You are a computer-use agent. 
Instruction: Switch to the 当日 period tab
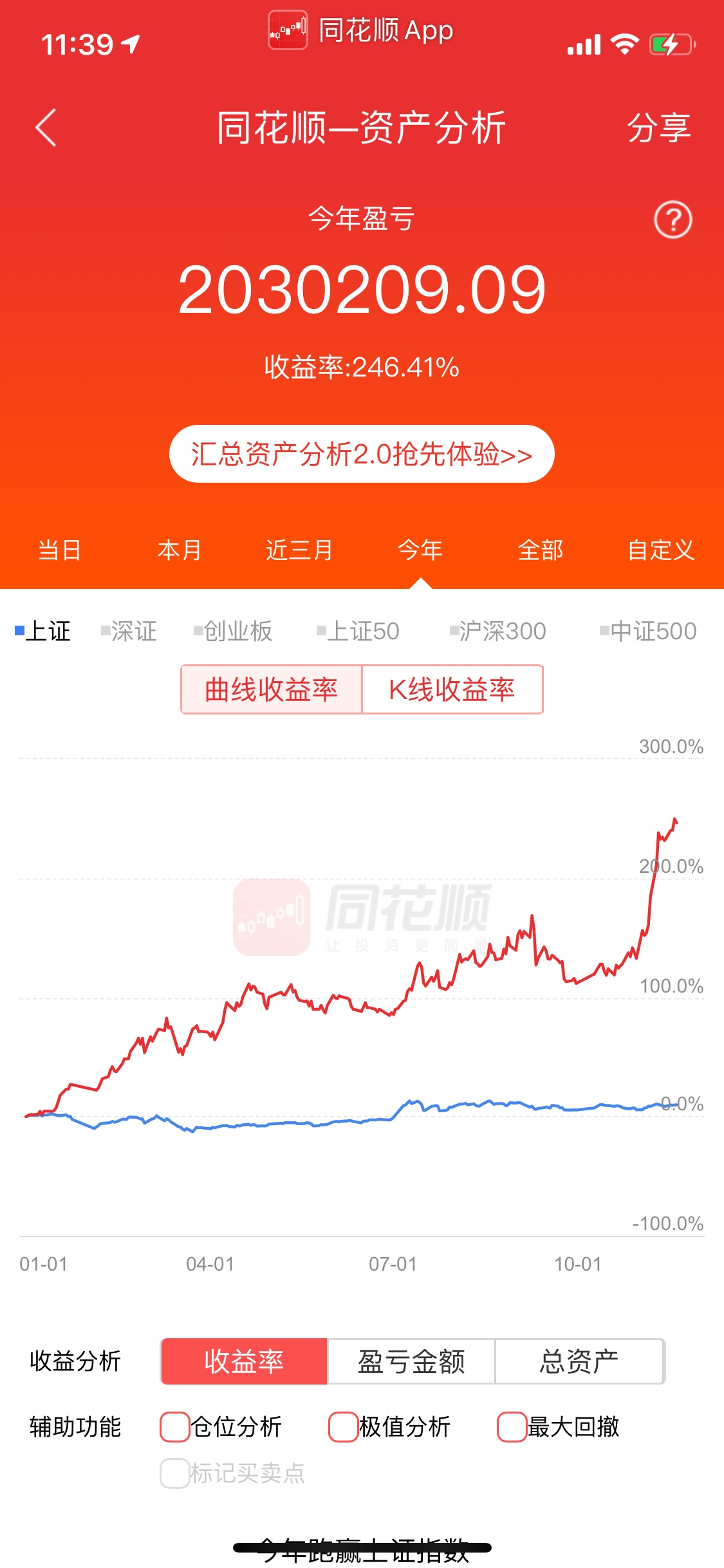coord(60,550)
